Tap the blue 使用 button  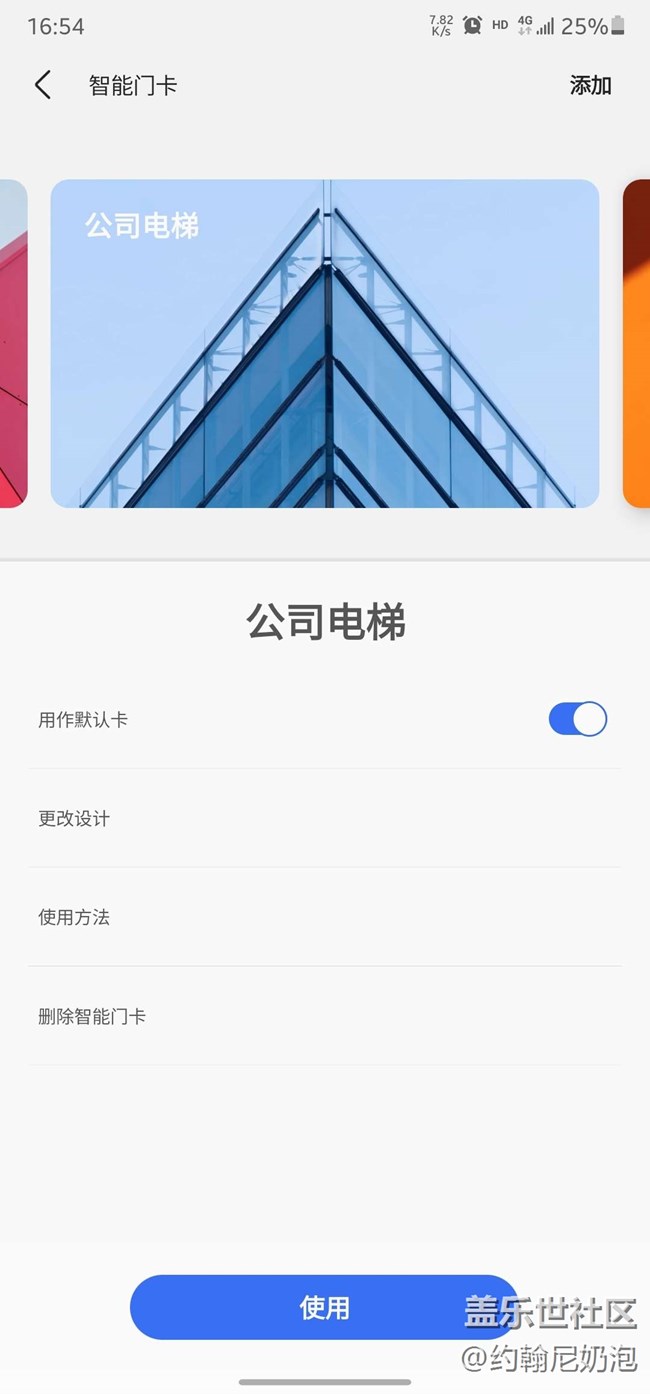coord(324,1307)
